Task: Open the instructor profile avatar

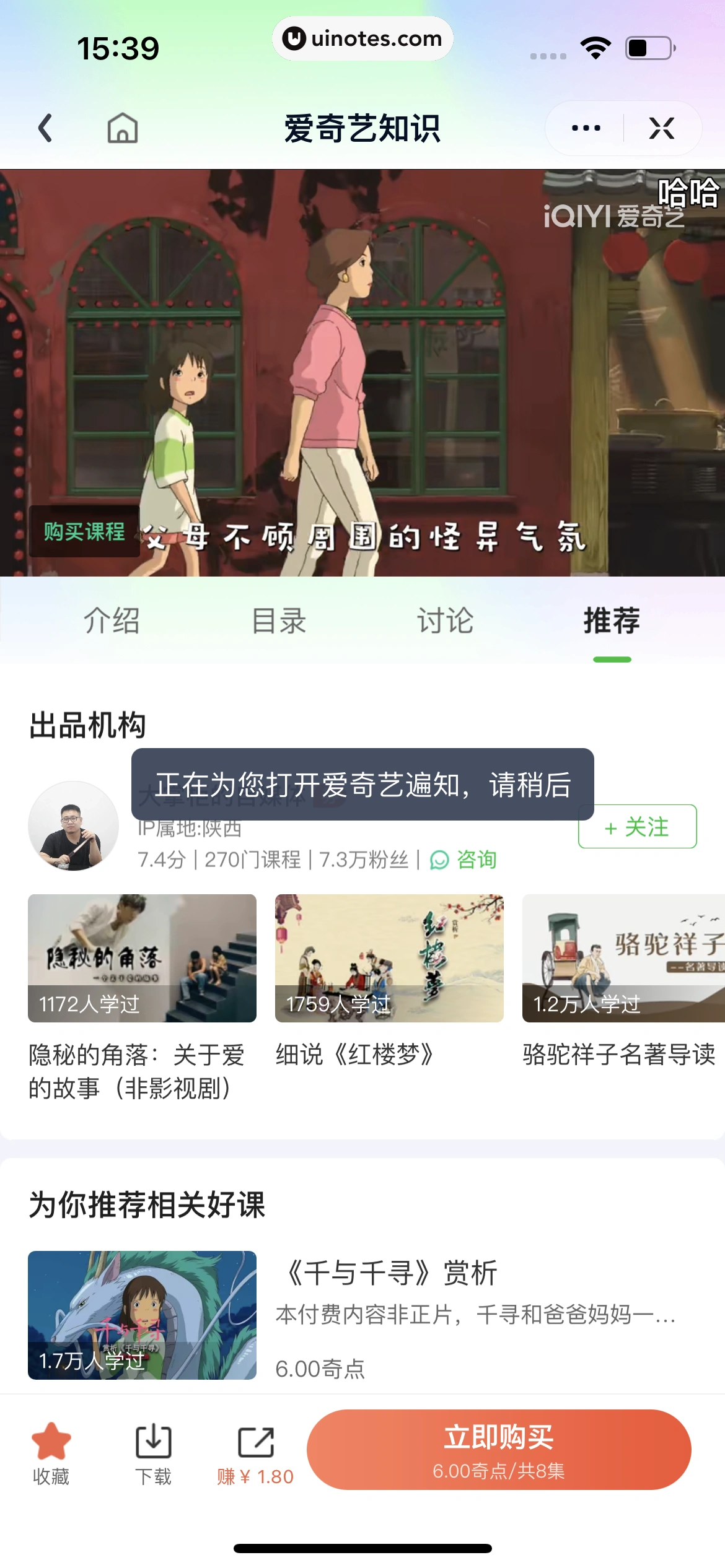Action: [x=74, y=830]
